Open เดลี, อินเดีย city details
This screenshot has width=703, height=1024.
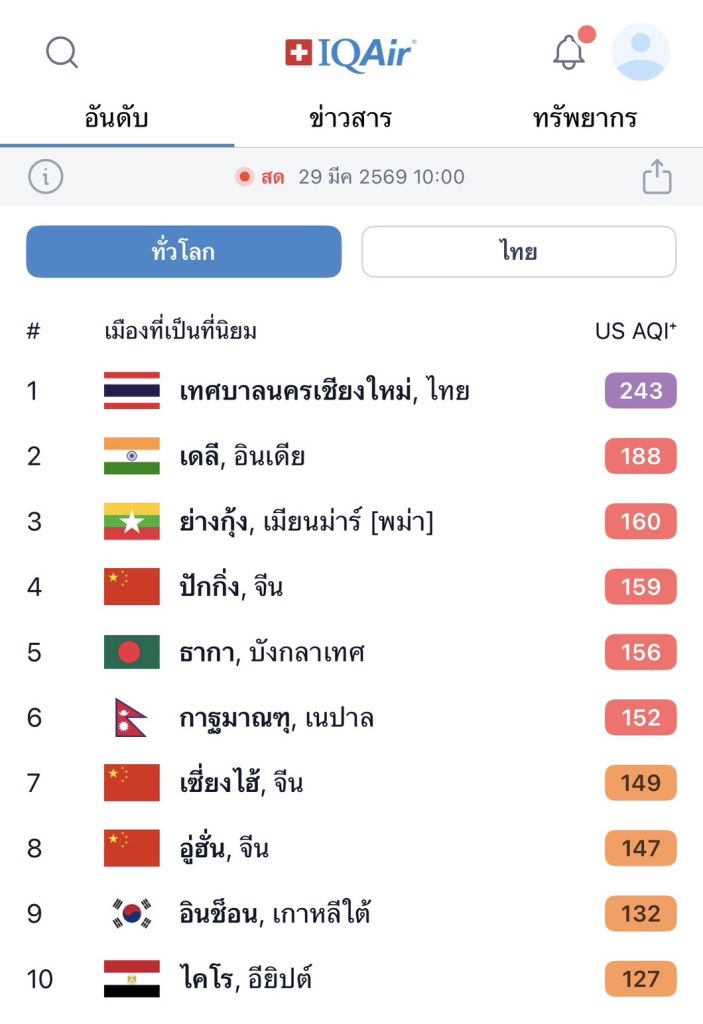point(242,457)
